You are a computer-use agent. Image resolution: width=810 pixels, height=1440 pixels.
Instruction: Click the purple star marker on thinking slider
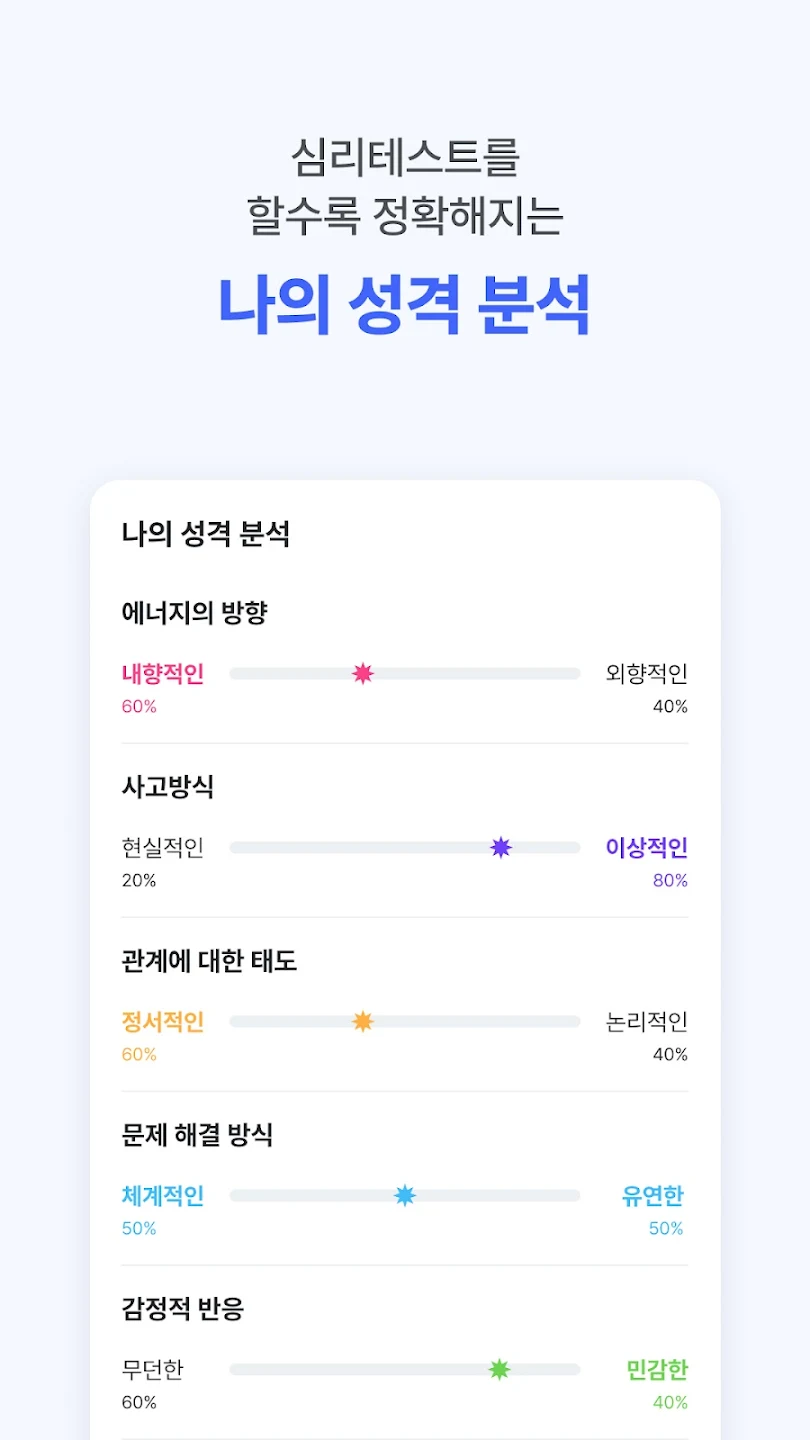[x=499, y=847]
